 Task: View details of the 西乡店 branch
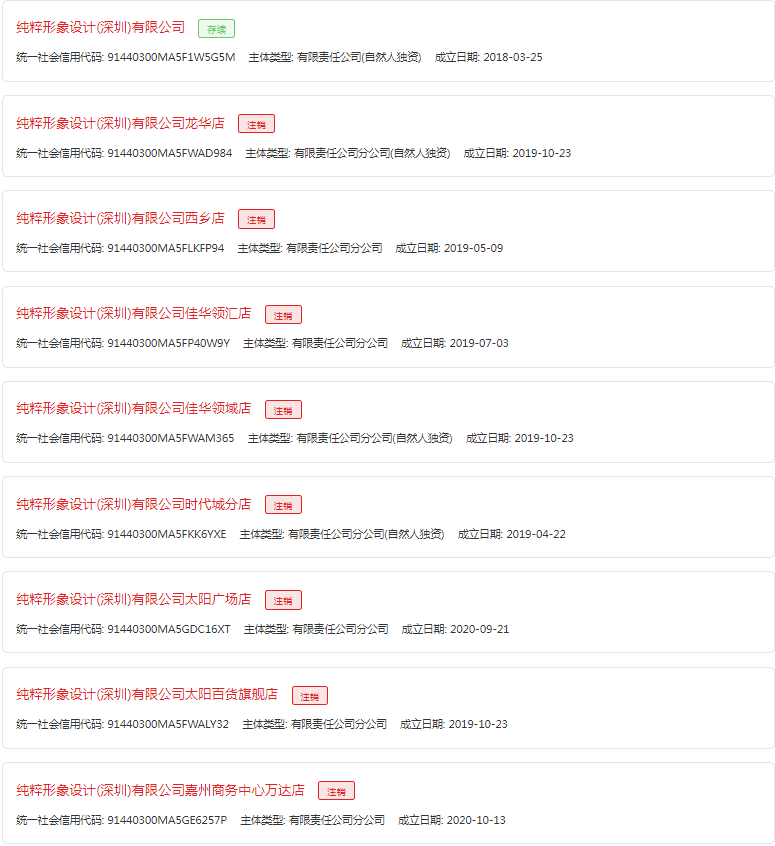pos(120,218)
